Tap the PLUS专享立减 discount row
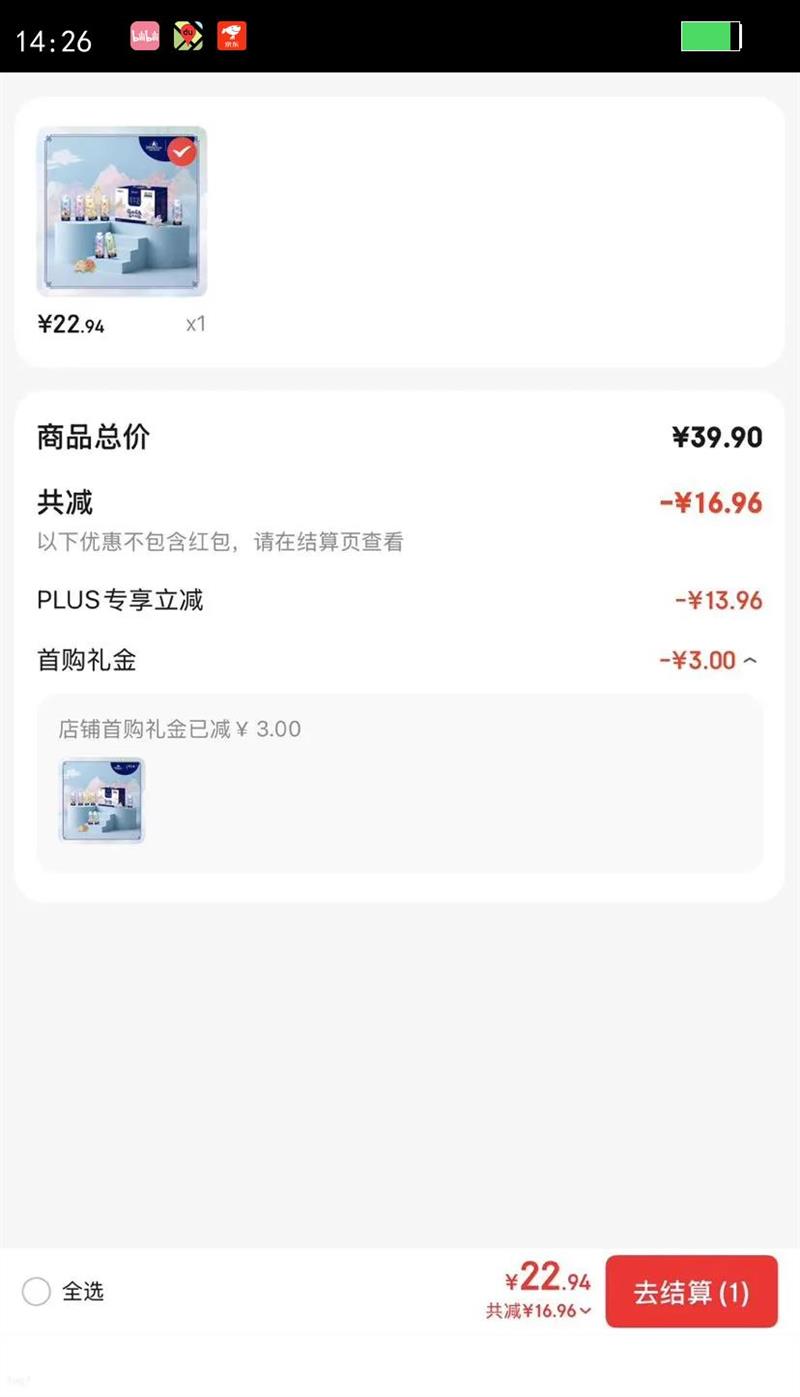 pos(400,600)
